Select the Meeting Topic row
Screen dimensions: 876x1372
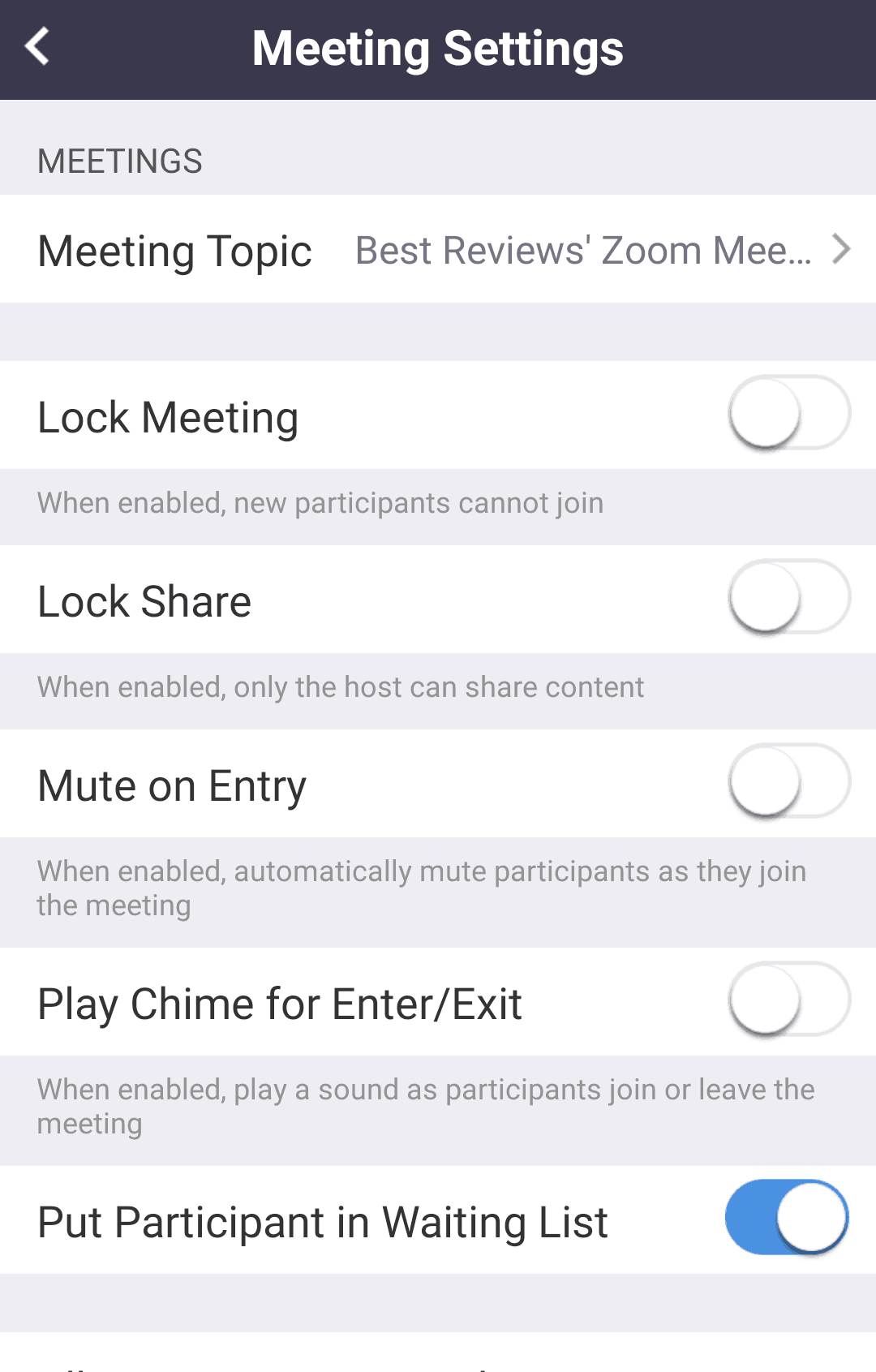tap(324, 249)
